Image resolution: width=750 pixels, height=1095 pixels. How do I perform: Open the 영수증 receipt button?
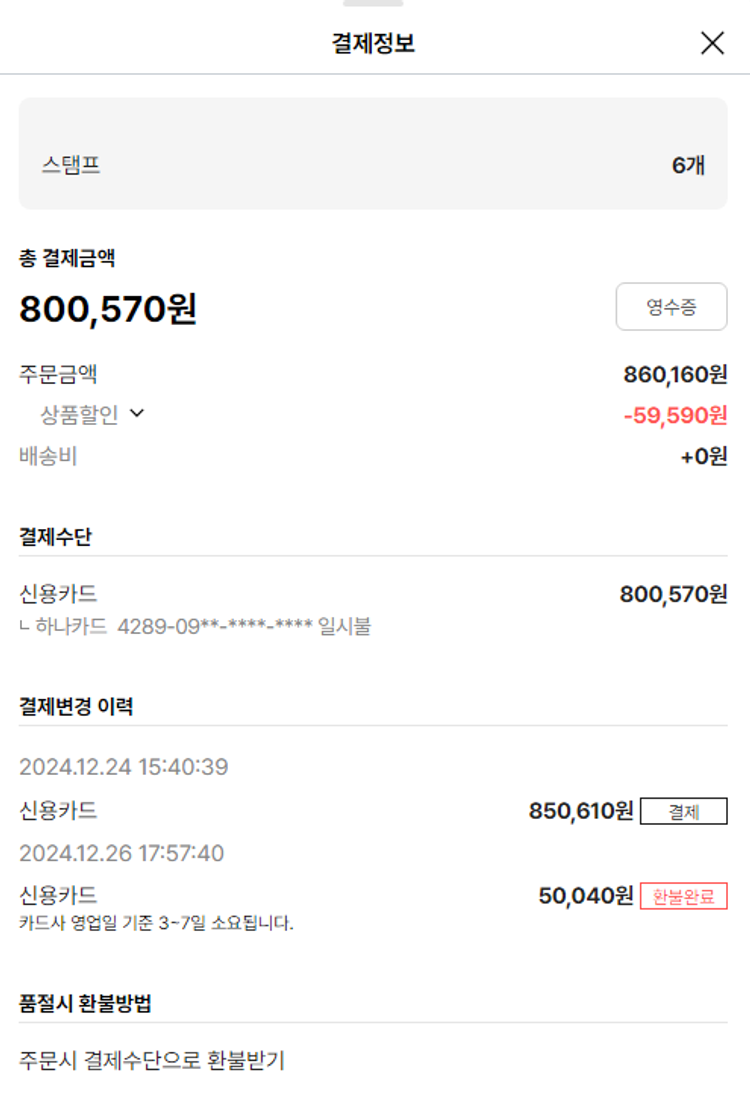(671, 307)
